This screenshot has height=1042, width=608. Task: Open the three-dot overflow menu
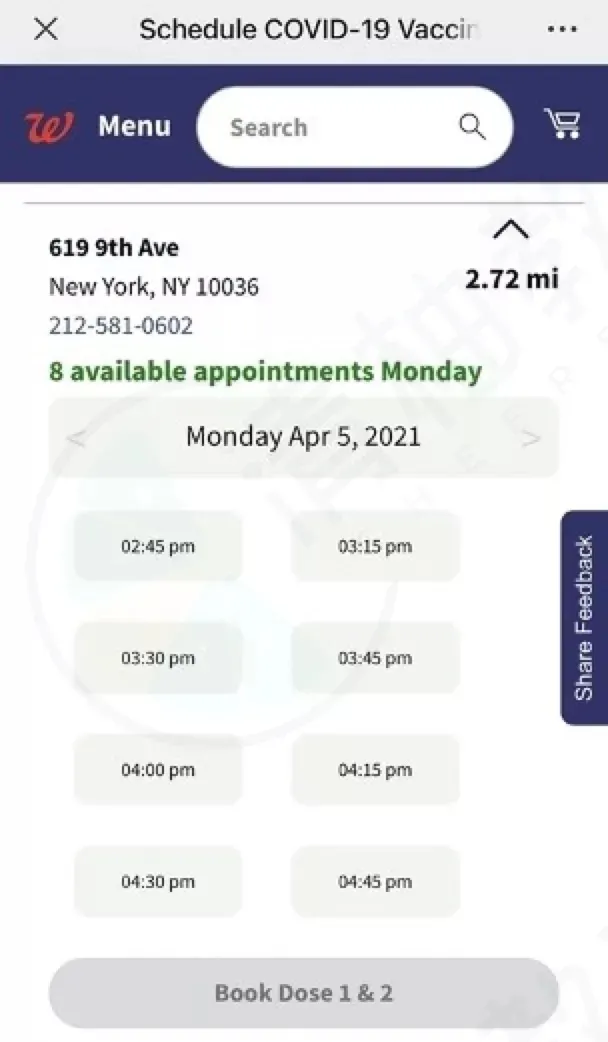[x=563, y=30]
